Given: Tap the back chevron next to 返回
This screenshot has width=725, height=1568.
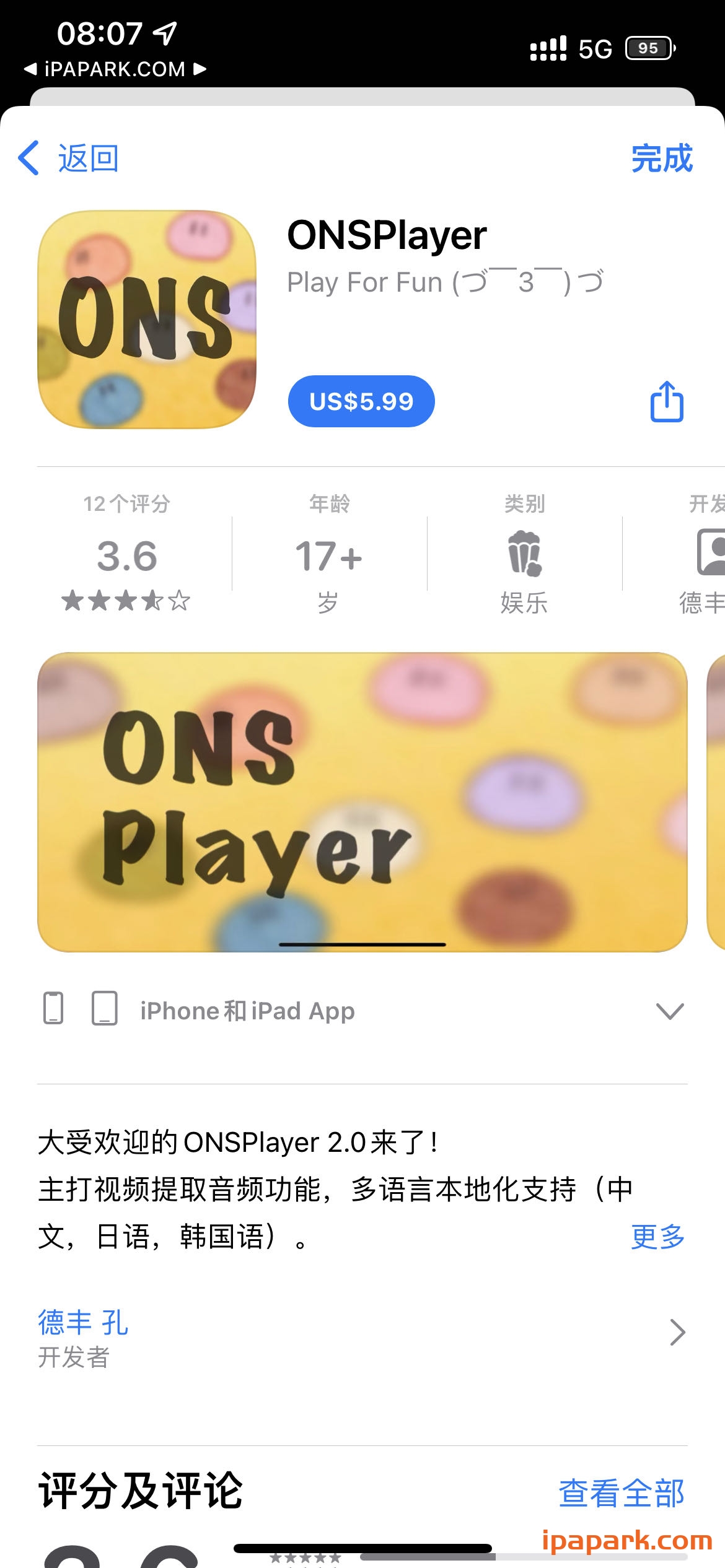Looking at the screenshot, I should click(30, 159).
